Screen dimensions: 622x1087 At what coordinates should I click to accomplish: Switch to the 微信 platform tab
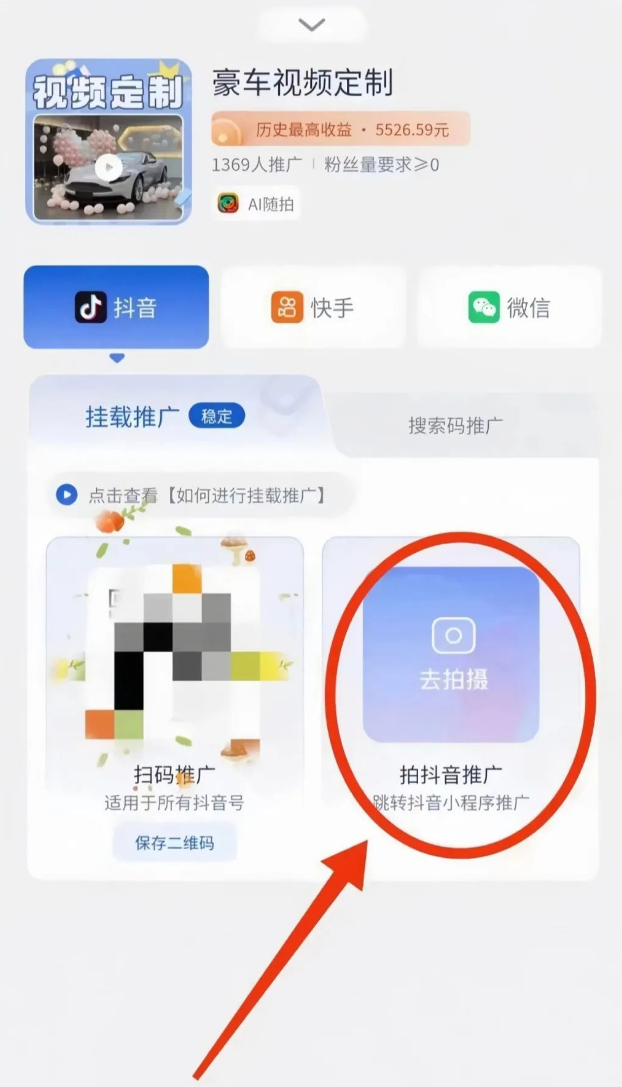click(x=509, y=307)
